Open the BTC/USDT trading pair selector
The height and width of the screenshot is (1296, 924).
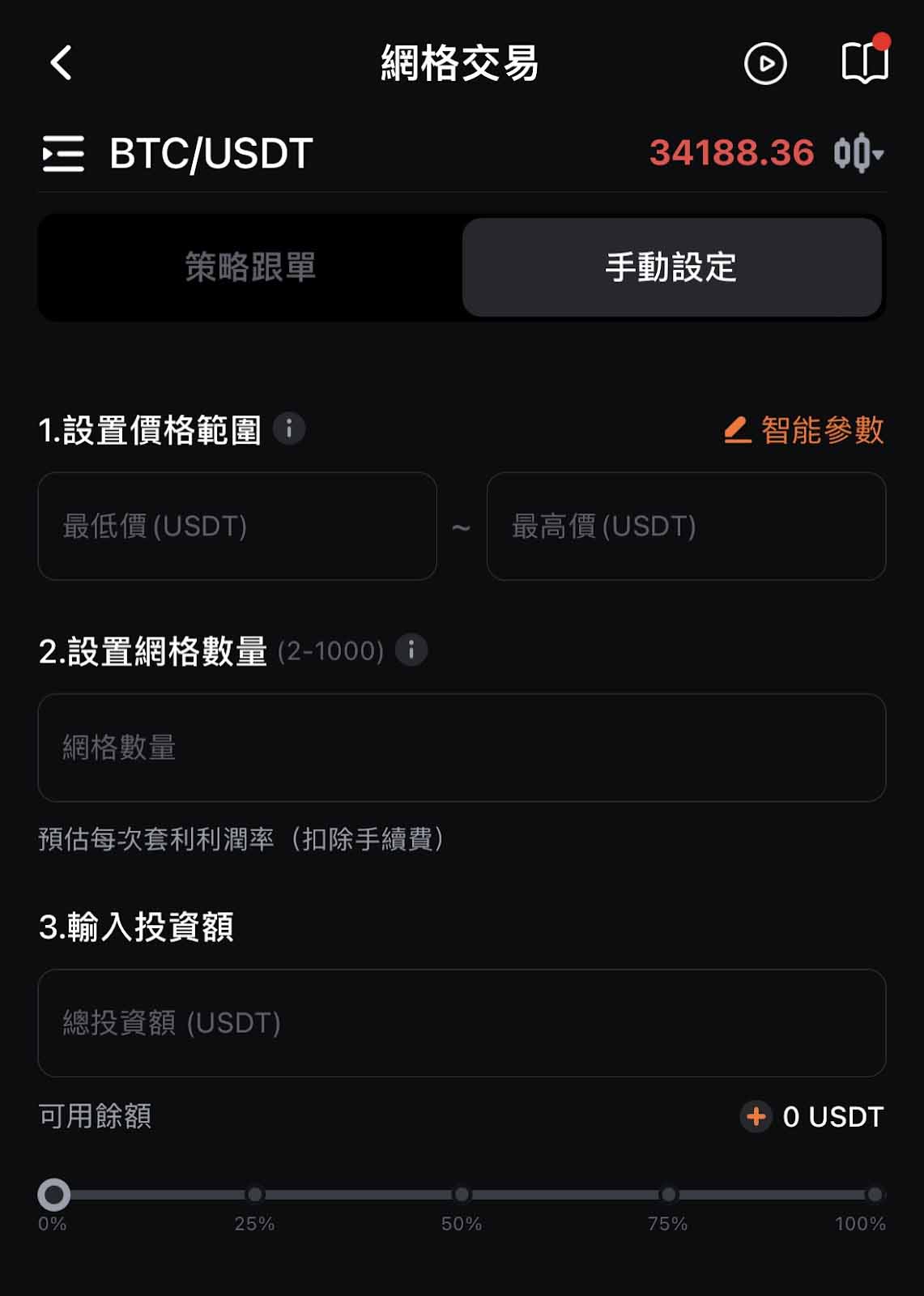pos(212,154)
